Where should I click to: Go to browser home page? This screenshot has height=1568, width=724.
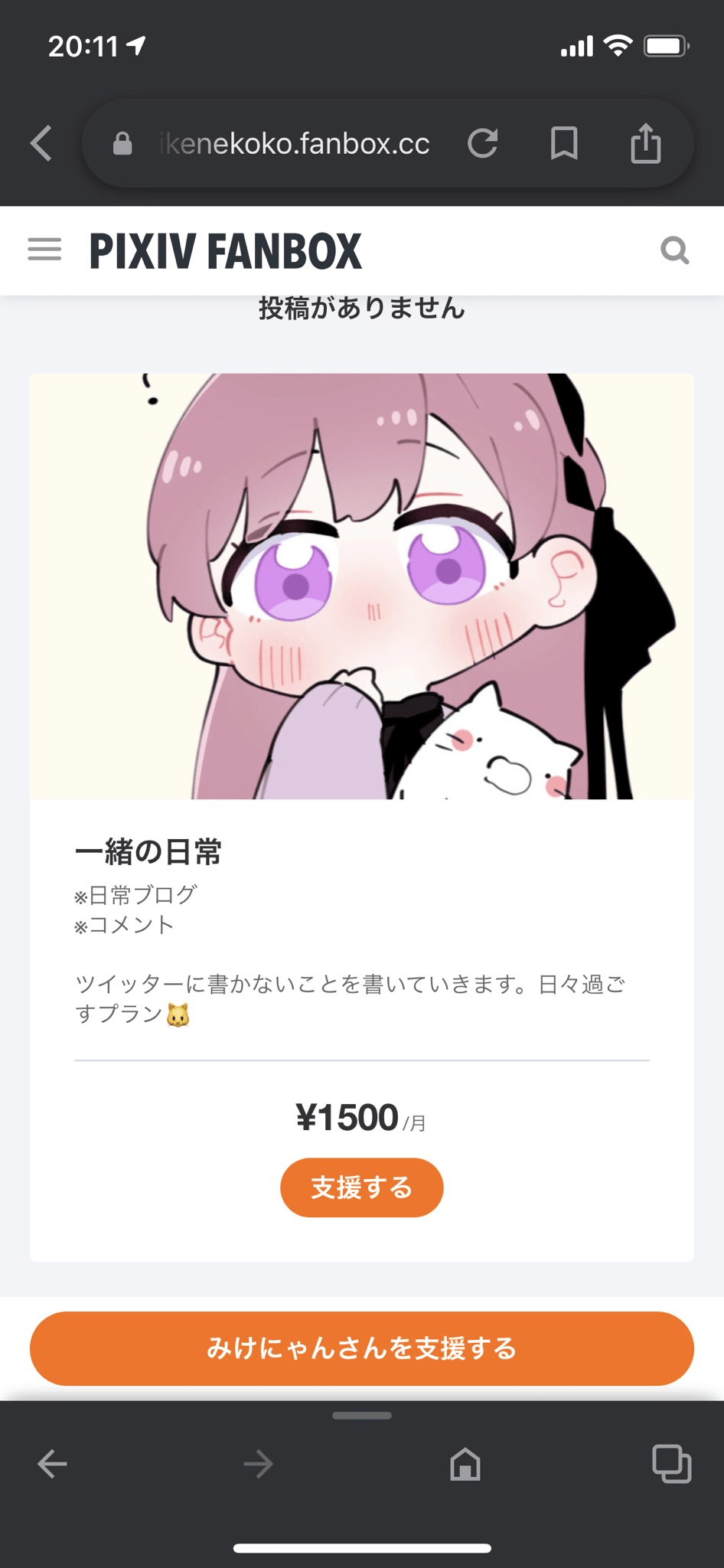coord(465,1465)
